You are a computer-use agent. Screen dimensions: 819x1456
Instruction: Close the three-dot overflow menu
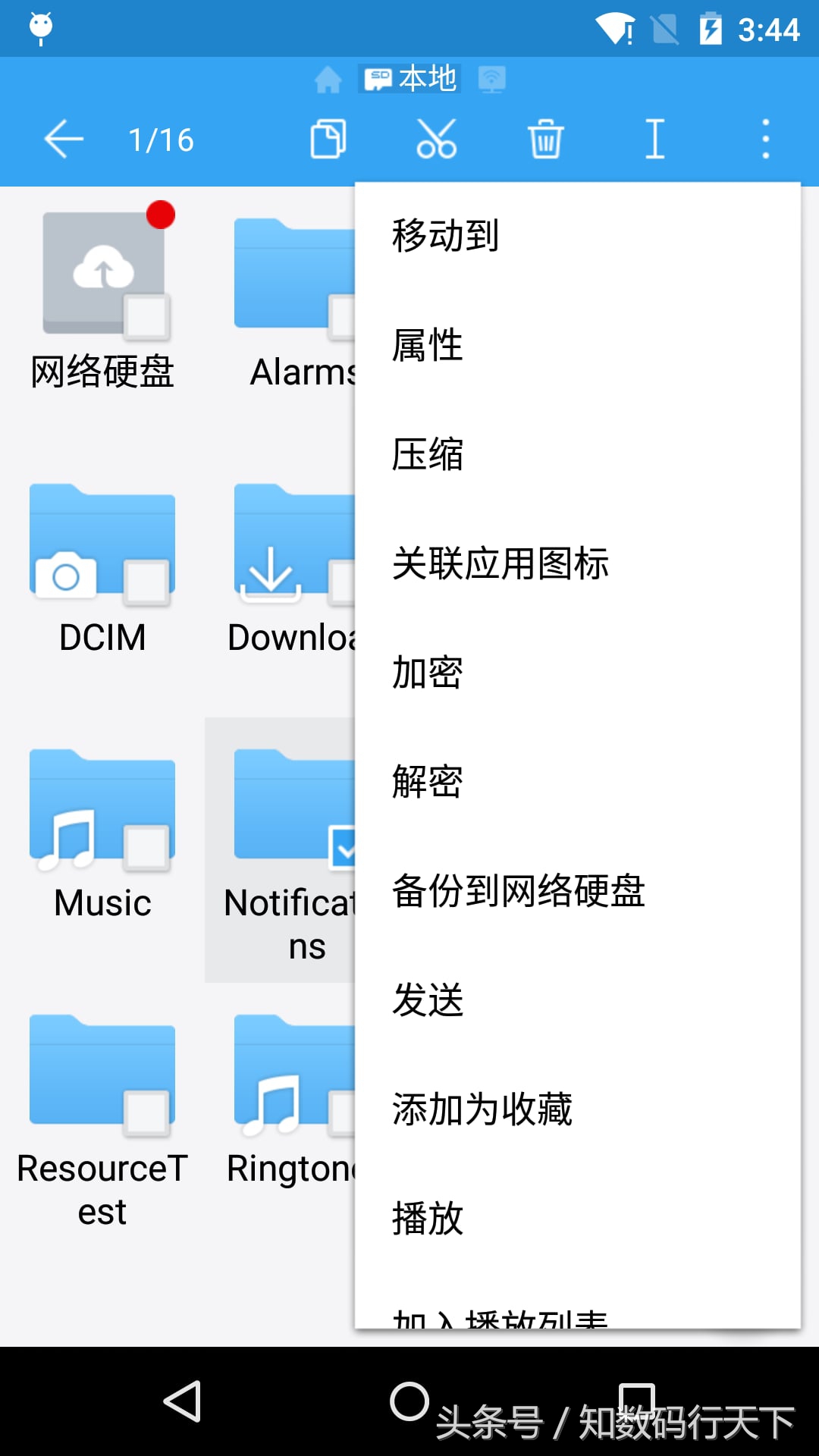click(x=766, y=140)
